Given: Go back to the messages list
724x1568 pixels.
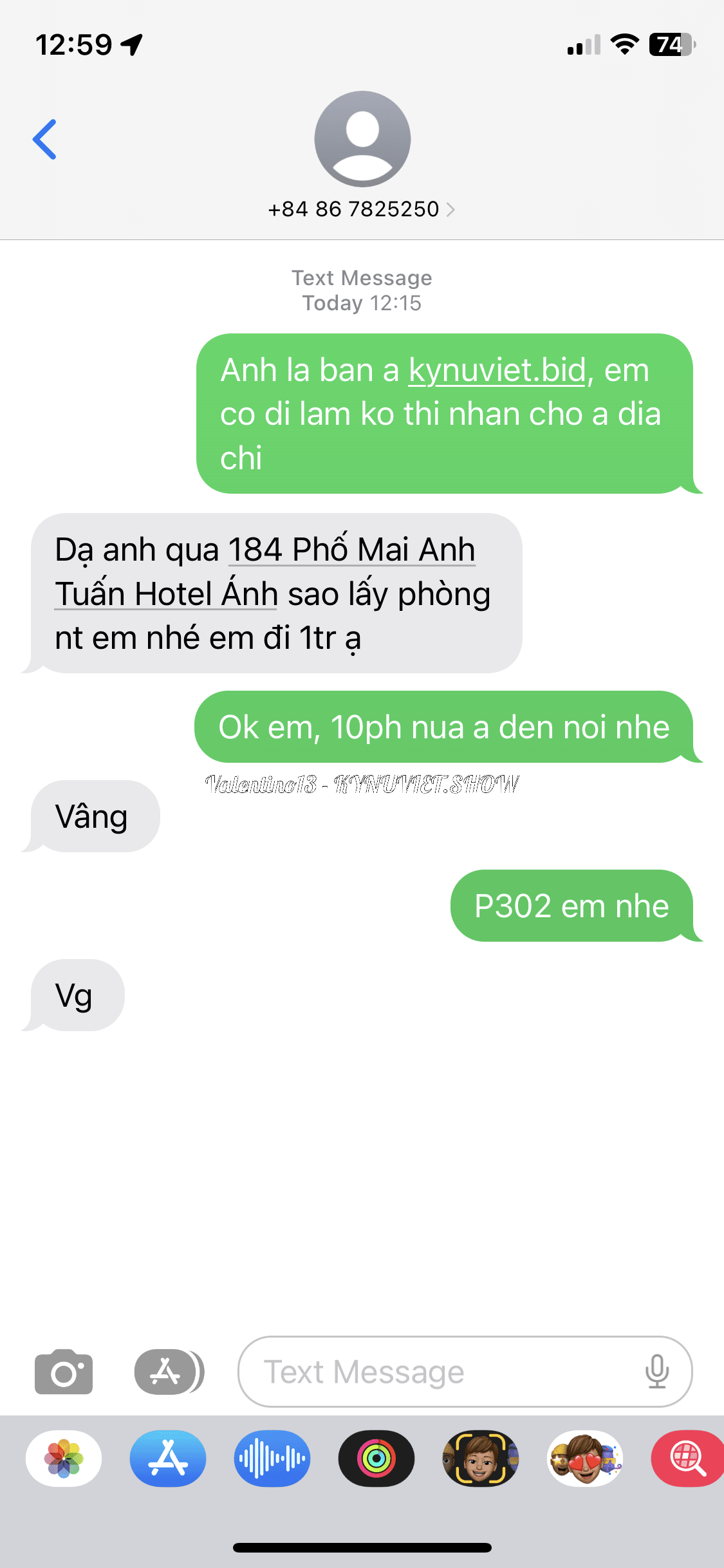Looking at the screenshot, I should (x=45, y=139).
